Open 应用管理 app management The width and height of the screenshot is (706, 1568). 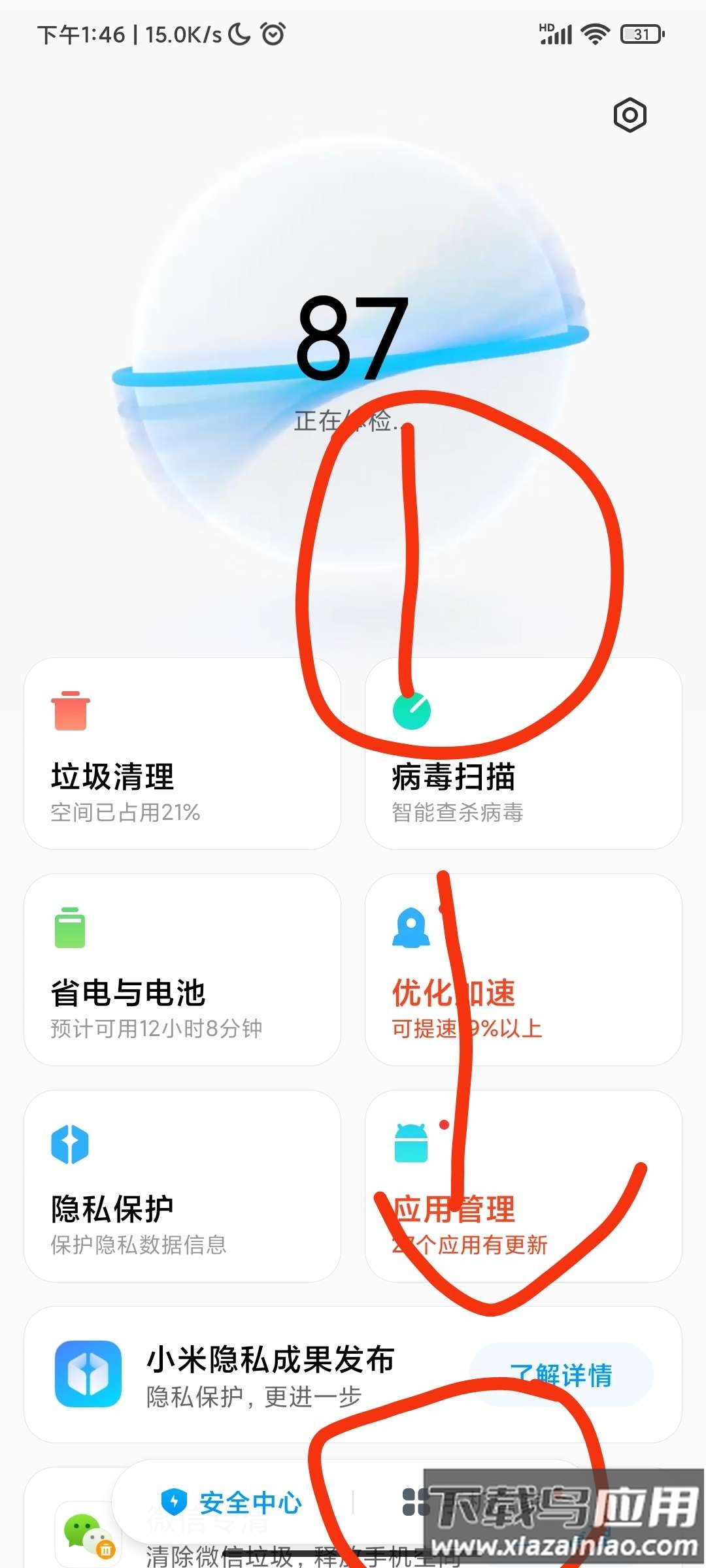(x=523, y=1186)
